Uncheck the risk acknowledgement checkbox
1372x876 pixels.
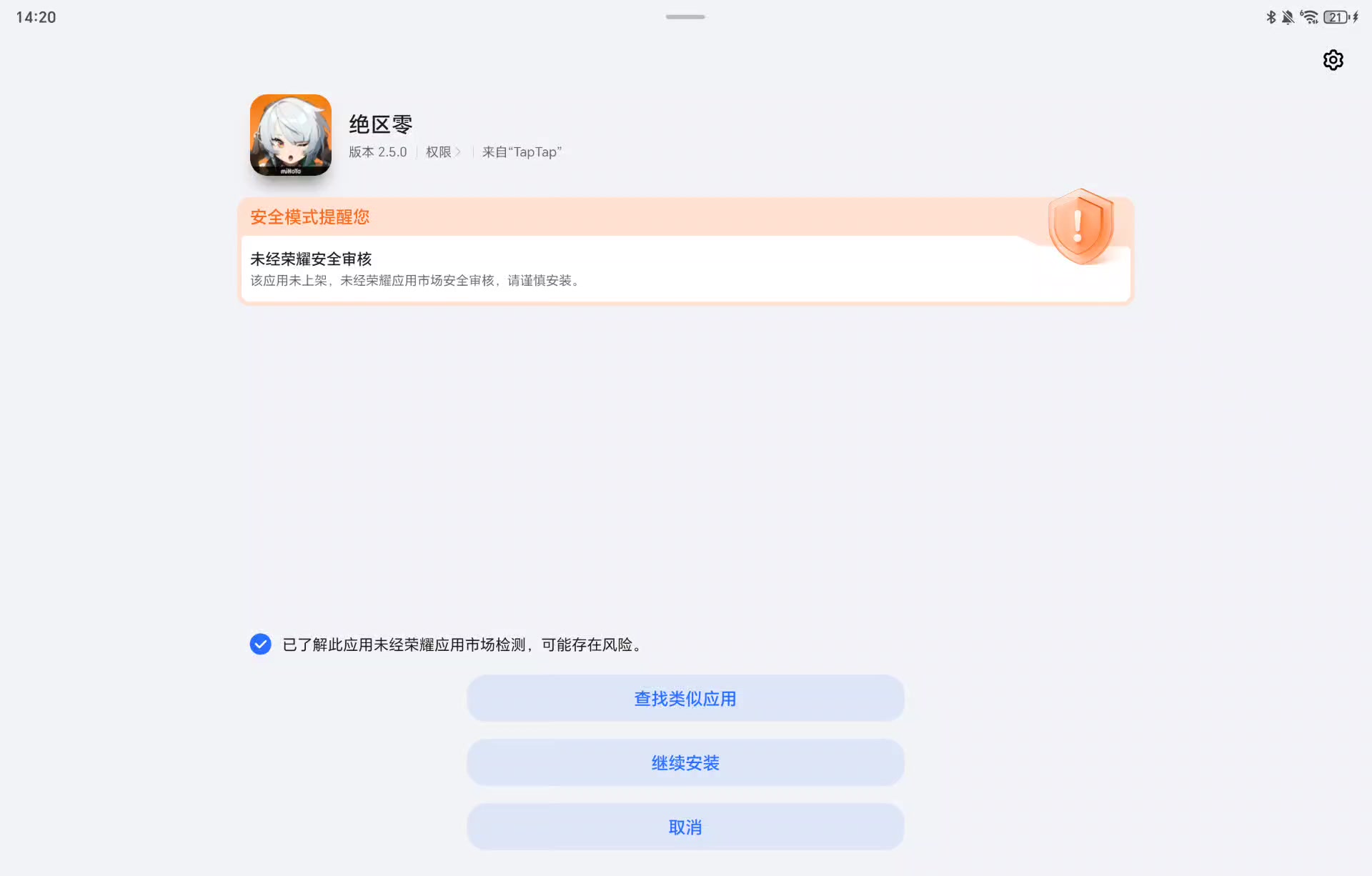point(261,644)
